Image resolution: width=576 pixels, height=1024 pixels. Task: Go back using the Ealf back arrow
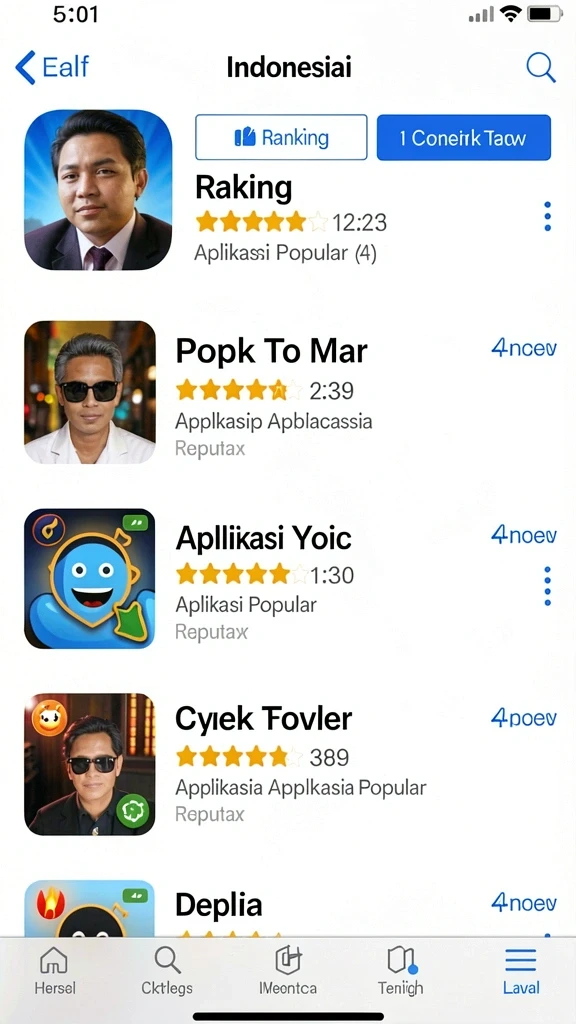51,67
